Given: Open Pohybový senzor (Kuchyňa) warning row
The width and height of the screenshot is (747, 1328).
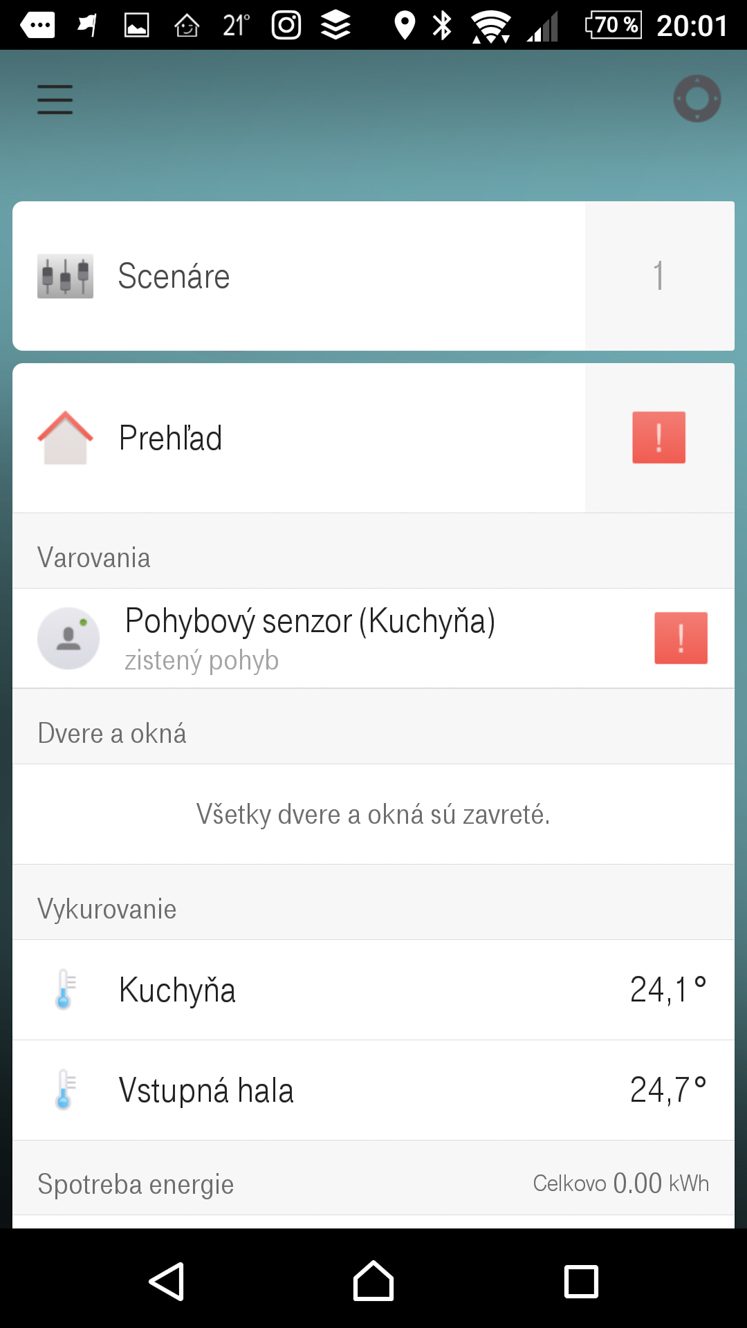Looking at the screenshot, I should pos(373,638).
